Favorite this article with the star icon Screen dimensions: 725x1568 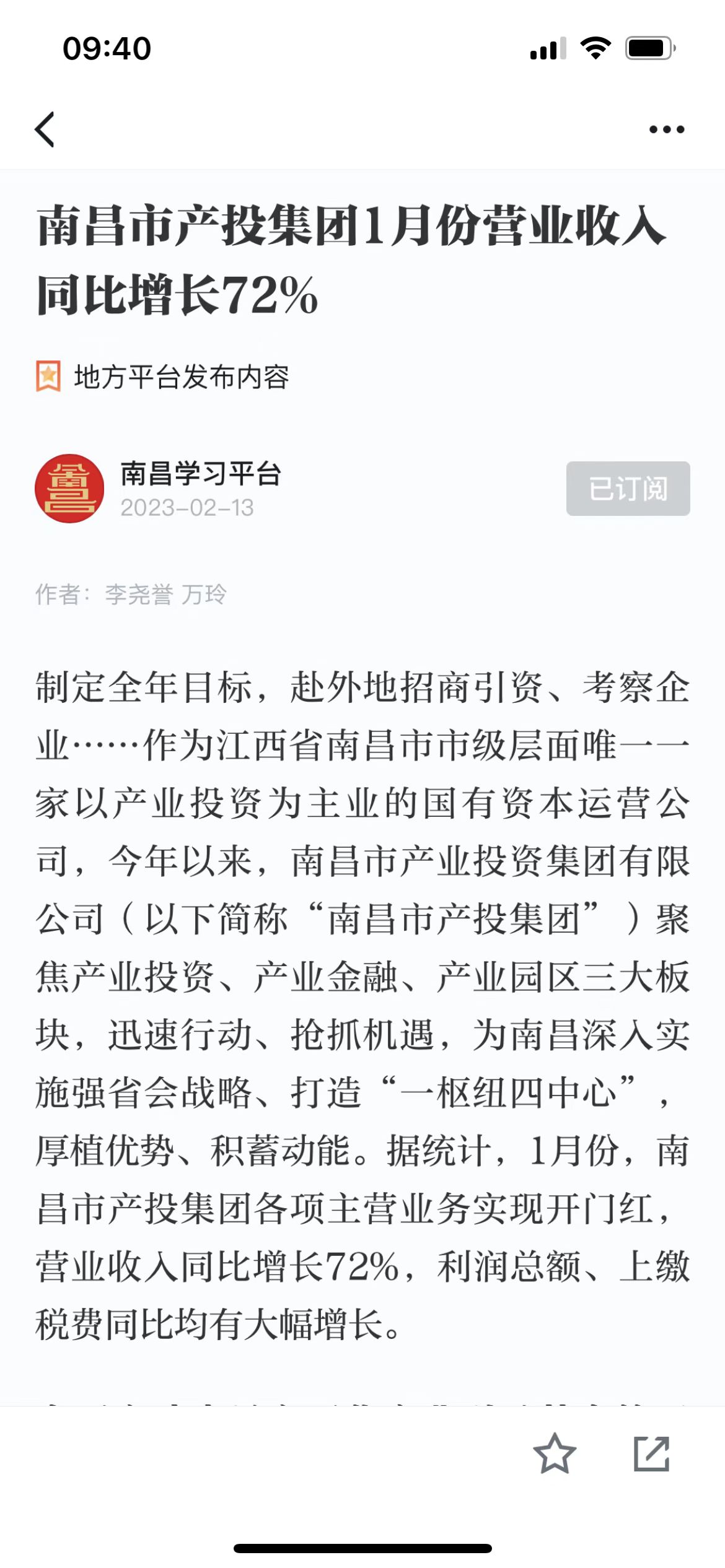click(554, 1453)
